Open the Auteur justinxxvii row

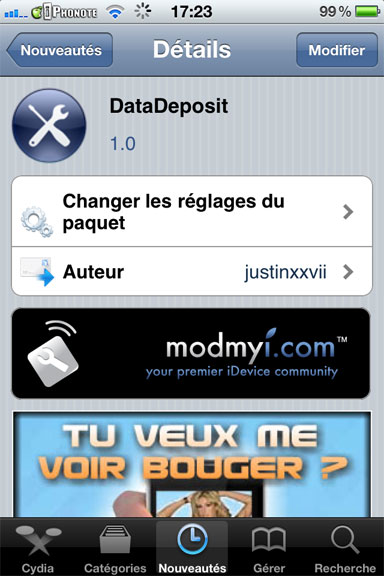tap(192, 272)
